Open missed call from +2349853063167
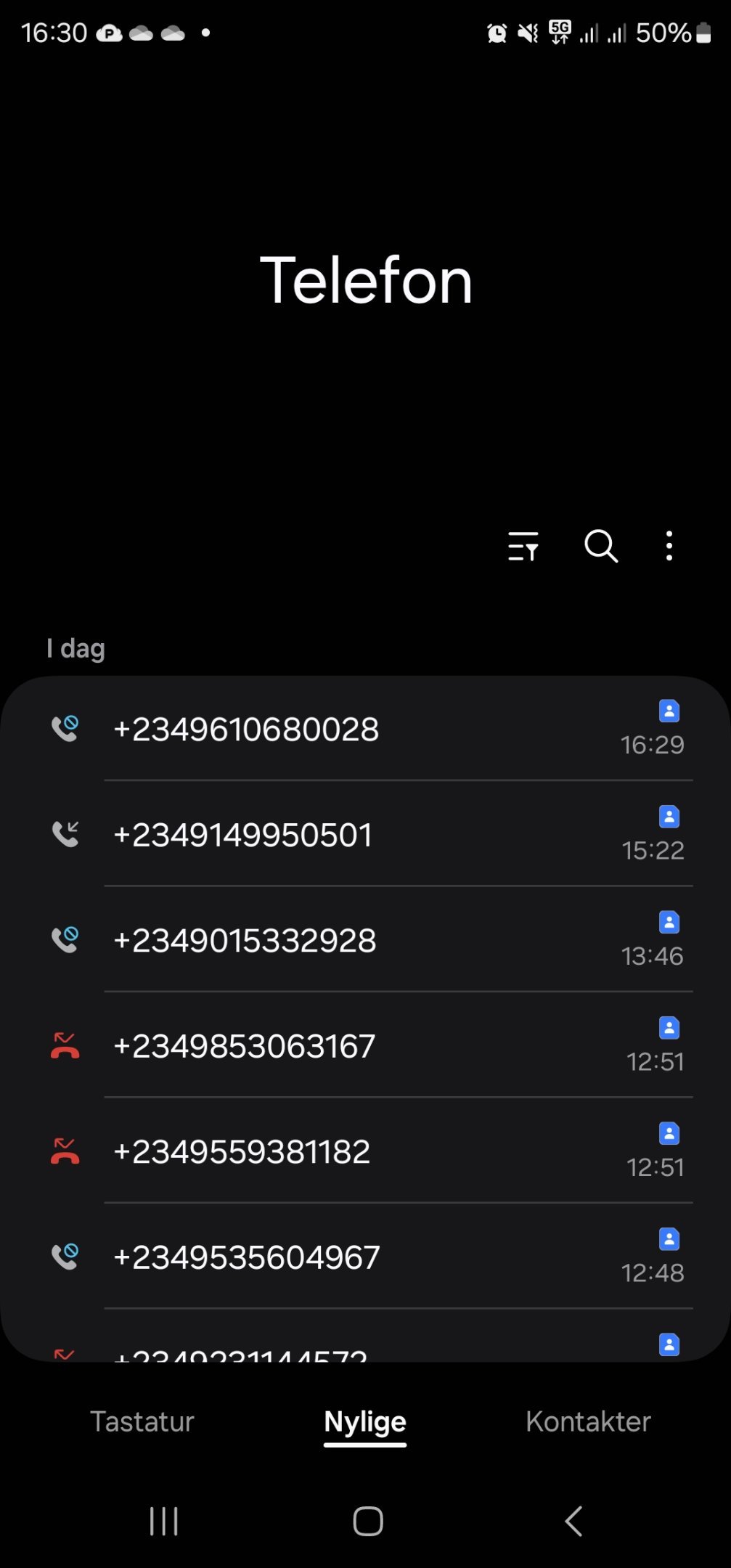Screen dimensions: 731x1568 coord(365,1045)
